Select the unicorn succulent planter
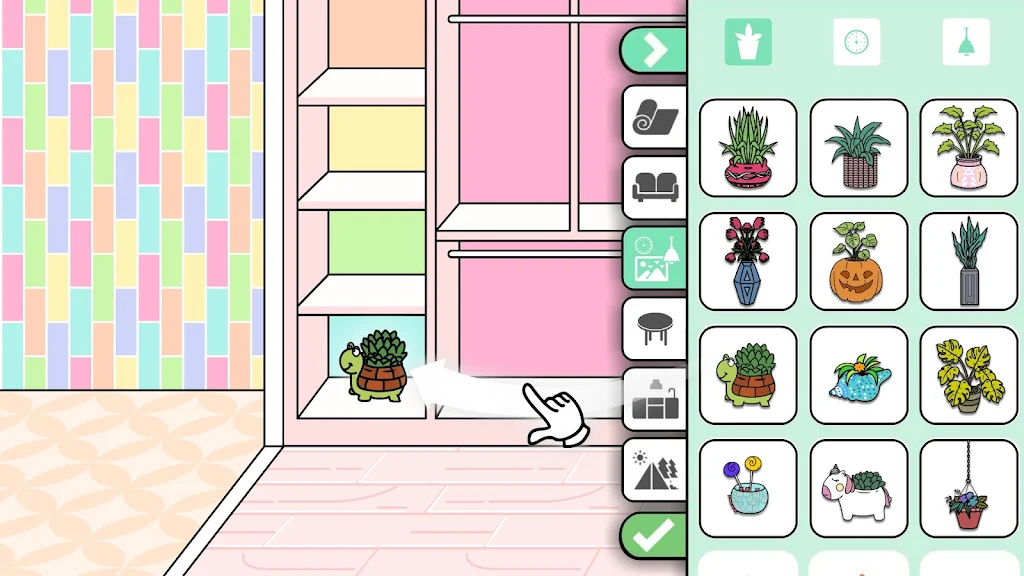The height and width of the screenshot is (576, 1024). 858,489
